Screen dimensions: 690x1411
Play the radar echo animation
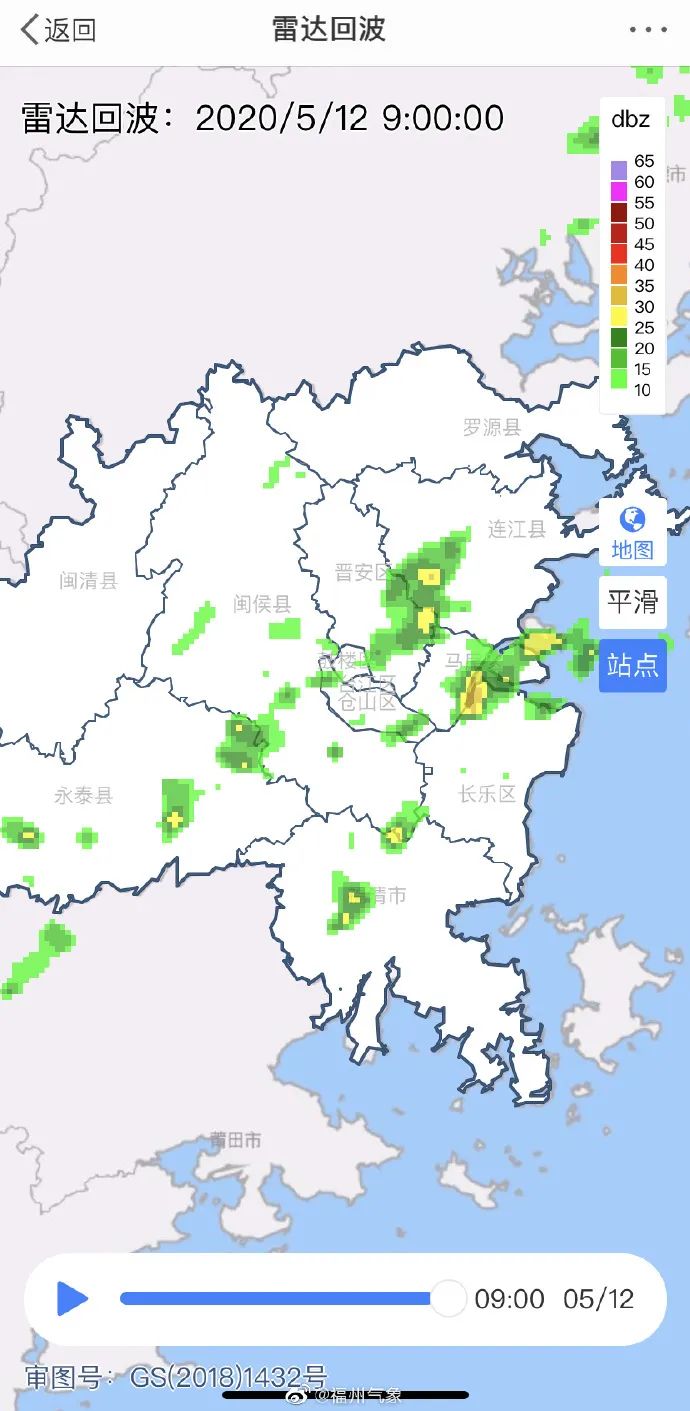(x=72, y=1299)
